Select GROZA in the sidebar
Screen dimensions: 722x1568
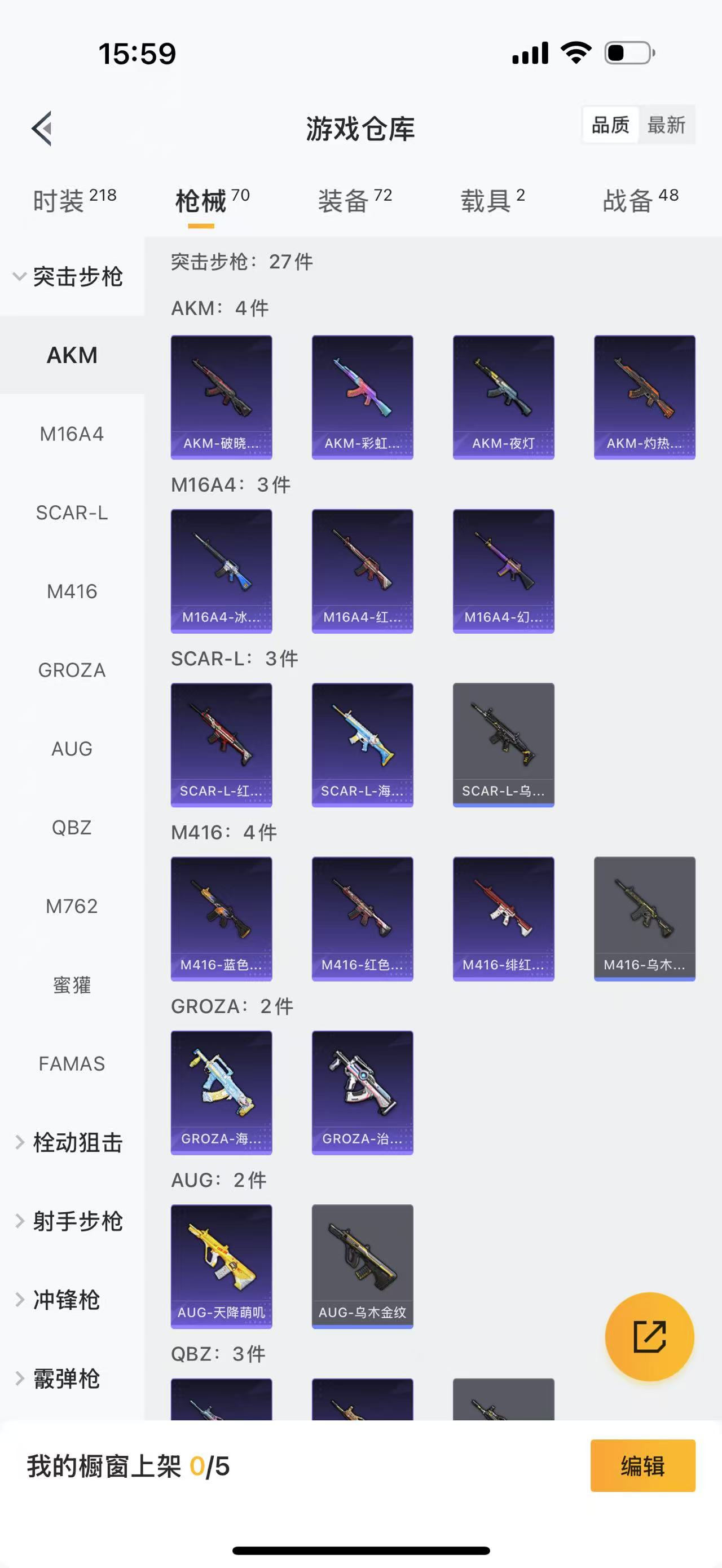pos(72,670)
